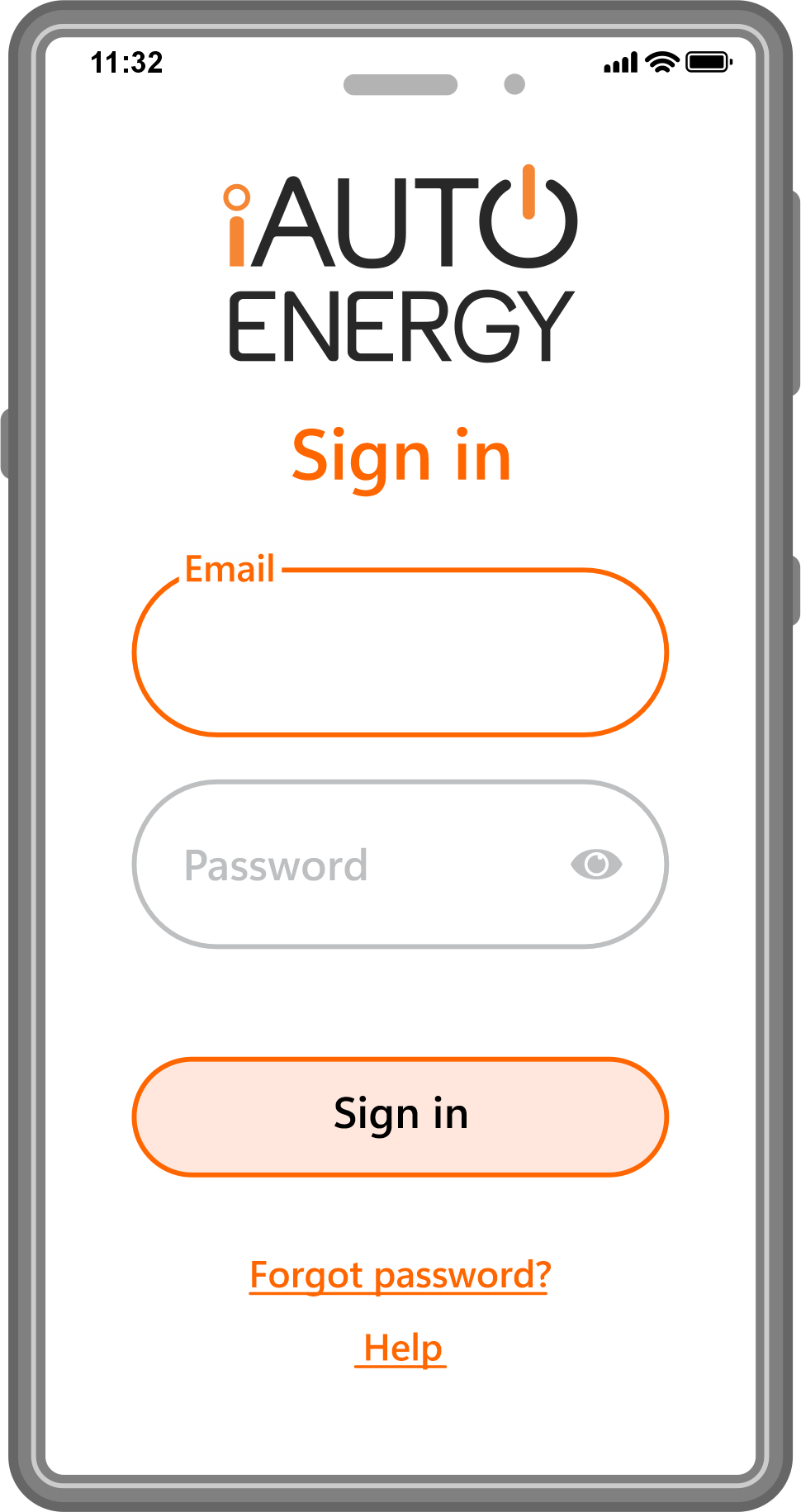Viewport: 801px width, 1512px height.
Task: Open the Help link
Action: click(401, 1348)
